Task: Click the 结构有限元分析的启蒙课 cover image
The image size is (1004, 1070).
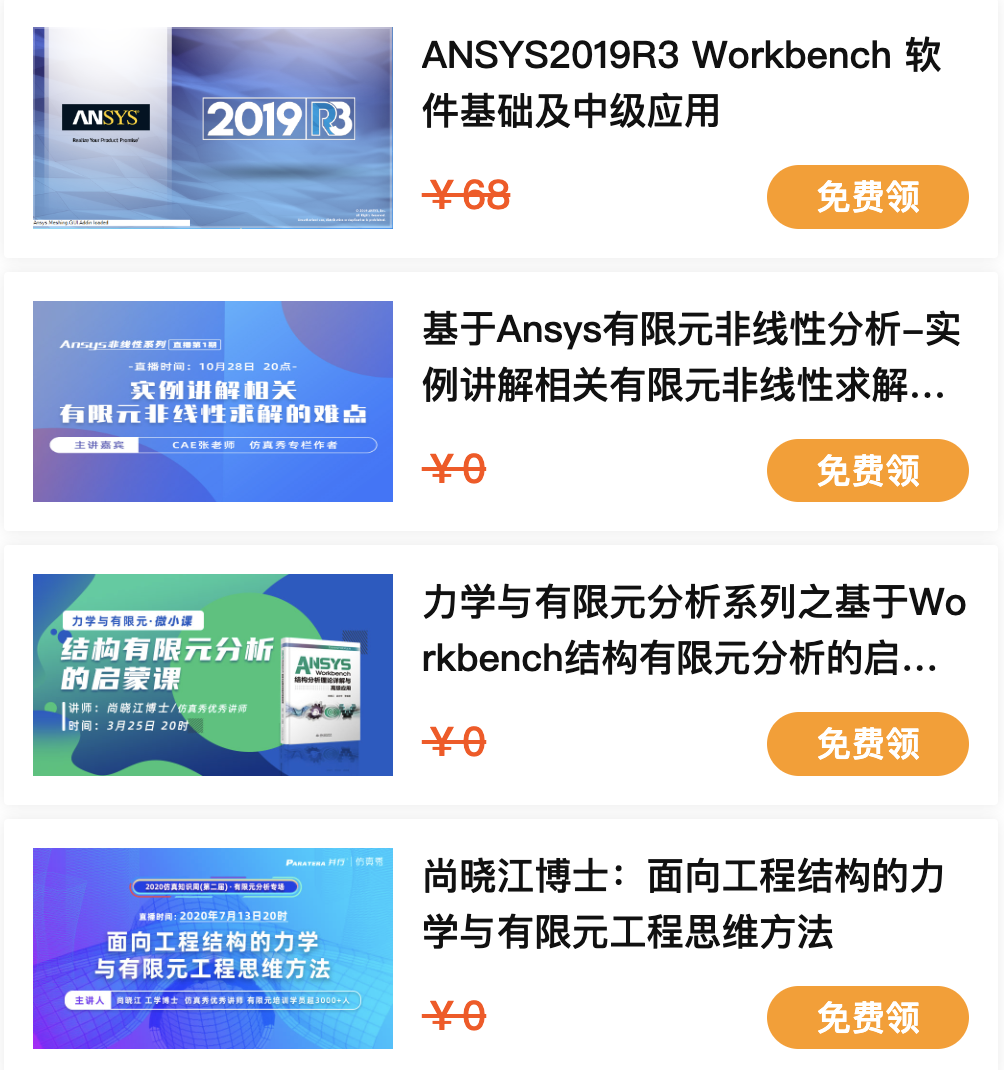Action: (x=212, y=674)
